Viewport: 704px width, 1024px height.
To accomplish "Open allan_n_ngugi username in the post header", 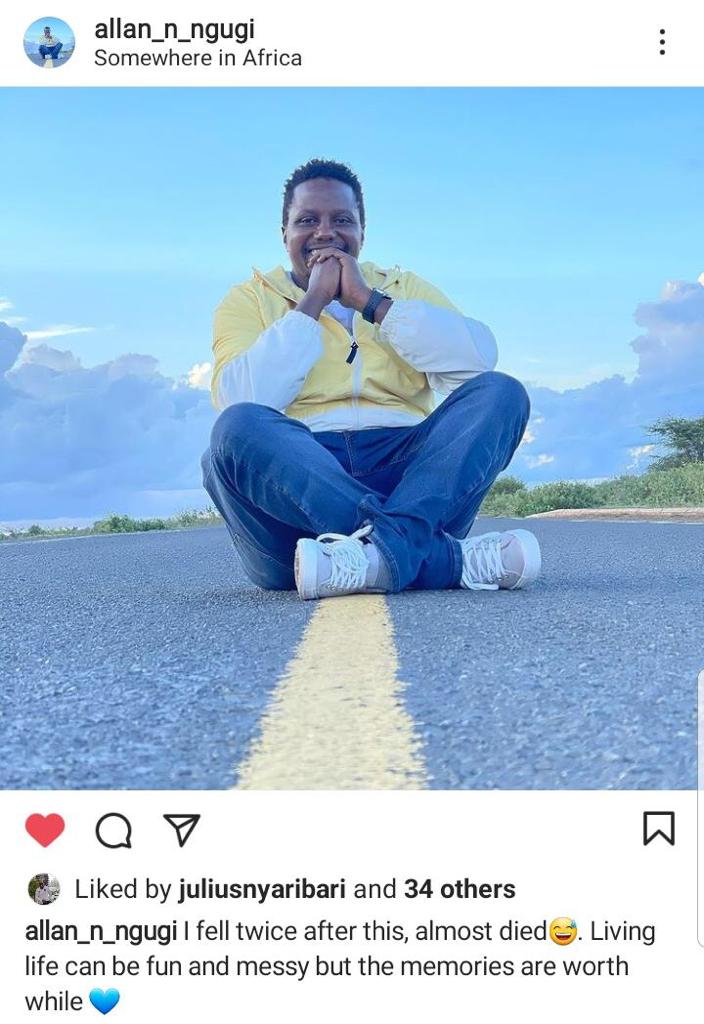I will pyautogui.click(x=174, y=29).
